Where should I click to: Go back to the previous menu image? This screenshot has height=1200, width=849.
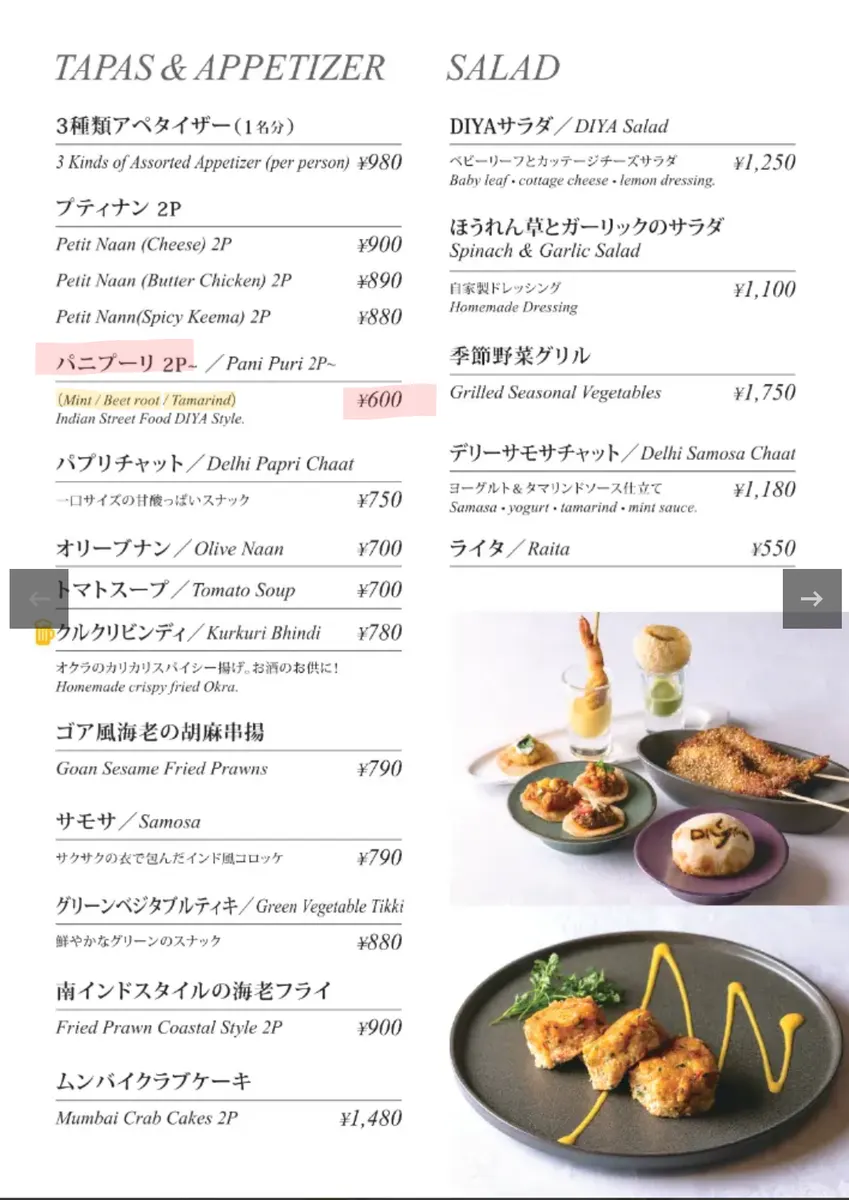click(x=38, y=598)
